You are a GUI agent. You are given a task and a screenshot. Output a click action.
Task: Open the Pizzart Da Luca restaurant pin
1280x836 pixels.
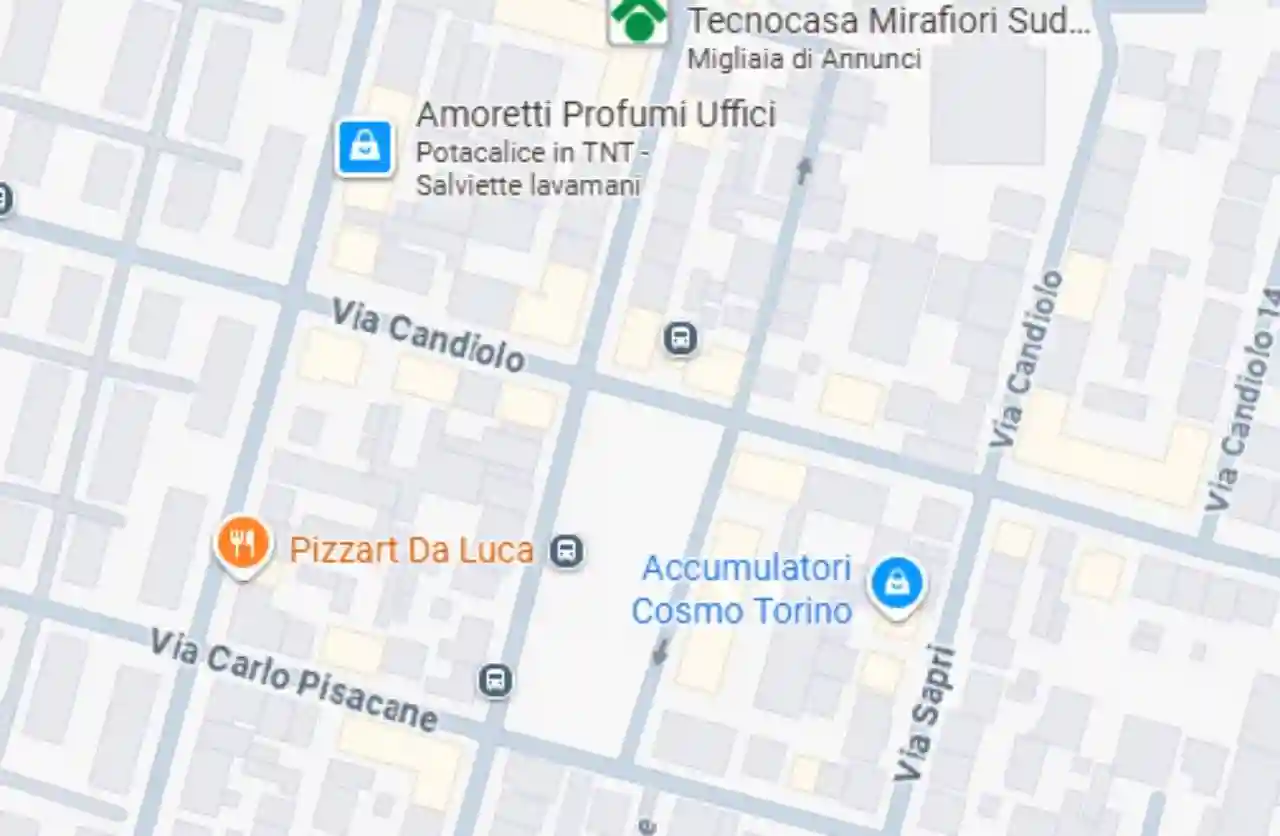(x=242, y=545)
